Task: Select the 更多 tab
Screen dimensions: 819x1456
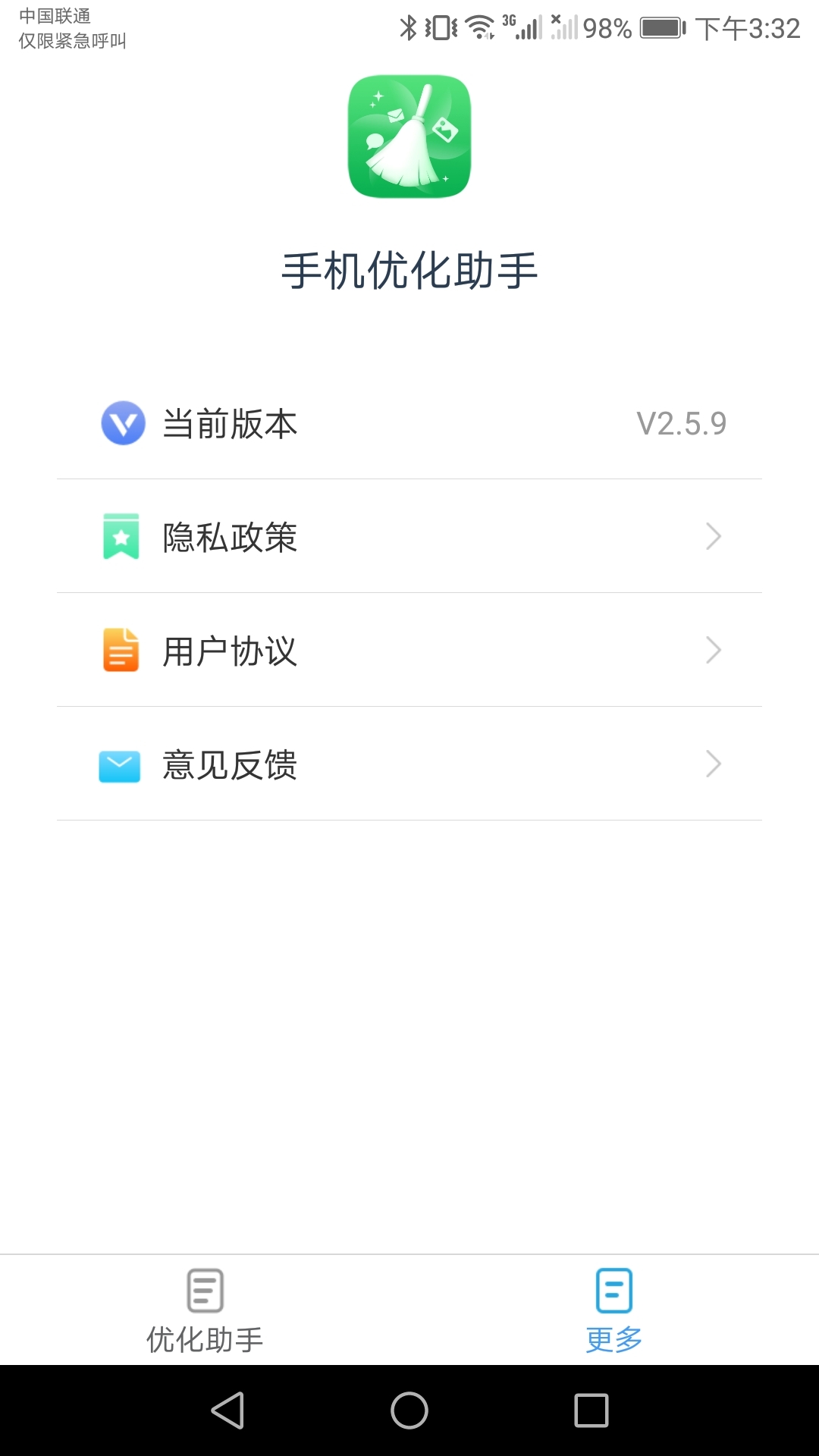Action: [x=613, y=1312]
